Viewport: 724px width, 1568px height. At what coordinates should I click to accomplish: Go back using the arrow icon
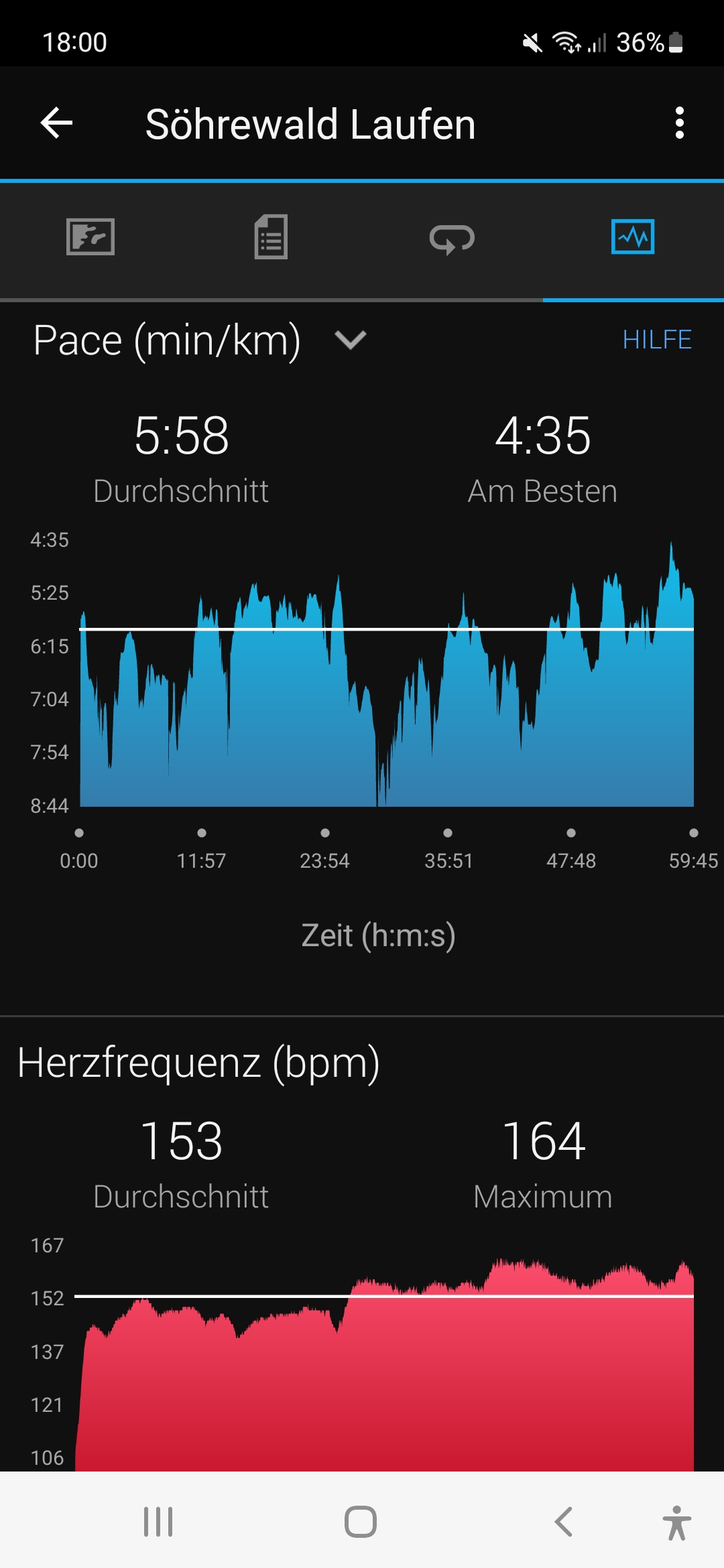click(57, 123)
